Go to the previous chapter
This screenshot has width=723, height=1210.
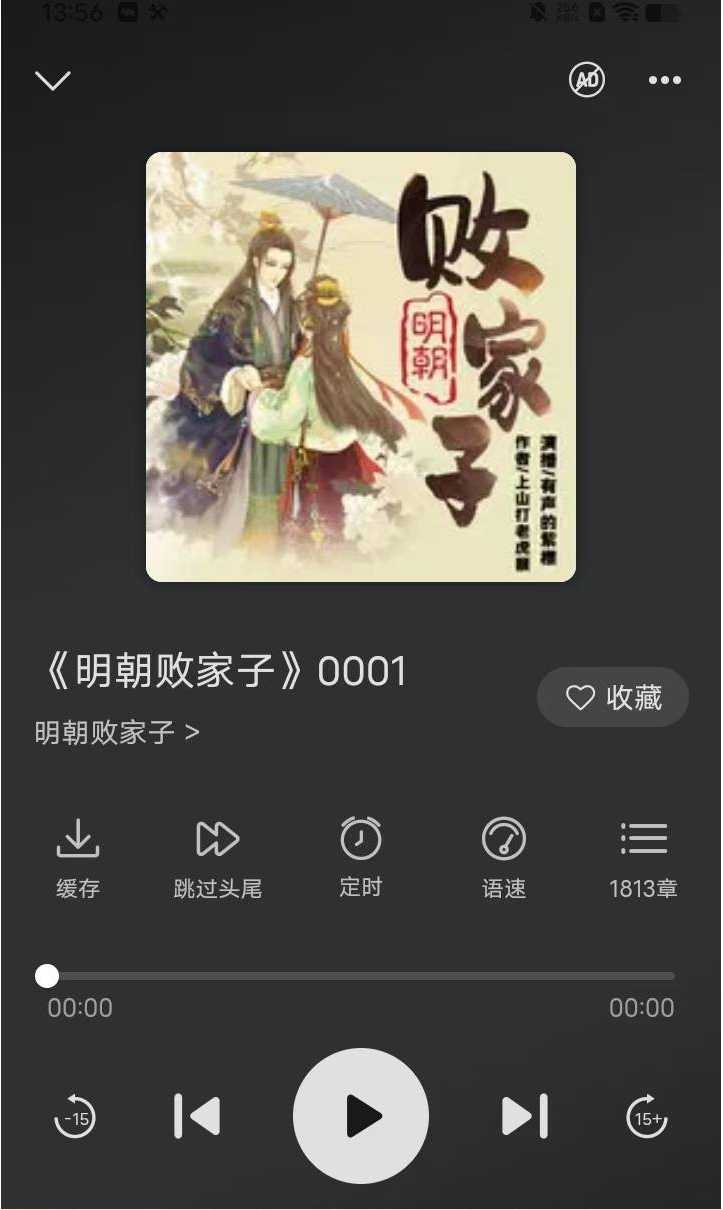tap(197, 1116)
